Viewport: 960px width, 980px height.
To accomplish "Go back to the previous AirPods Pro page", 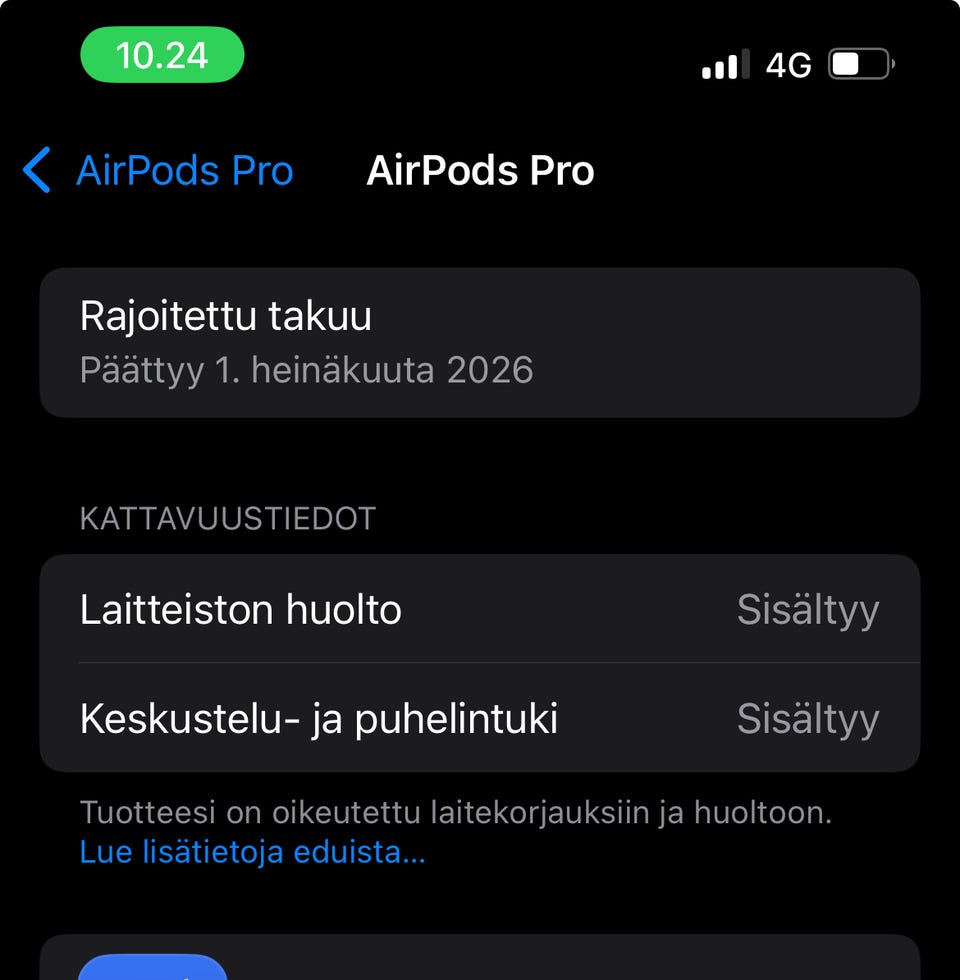I will pos(158,171).
